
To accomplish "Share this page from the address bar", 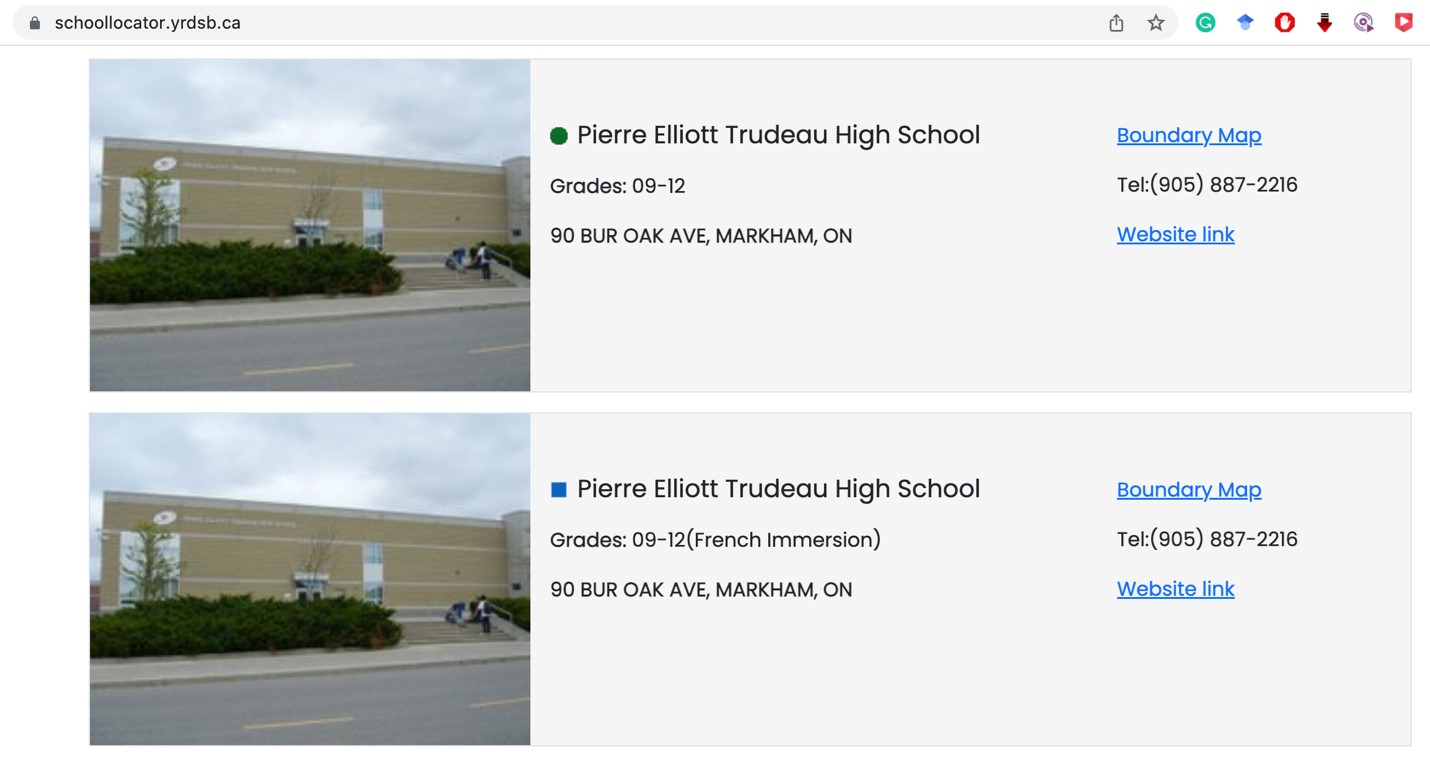I will (1116, 23).
